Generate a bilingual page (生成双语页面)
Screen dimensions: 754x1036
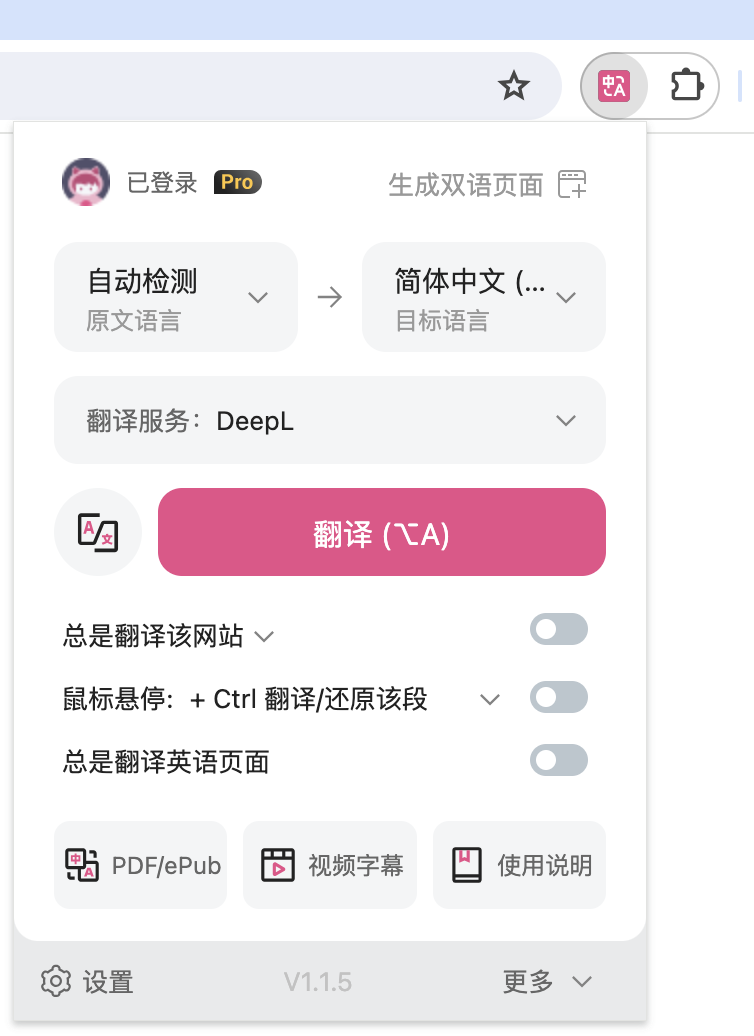click(x=487, y=184)
